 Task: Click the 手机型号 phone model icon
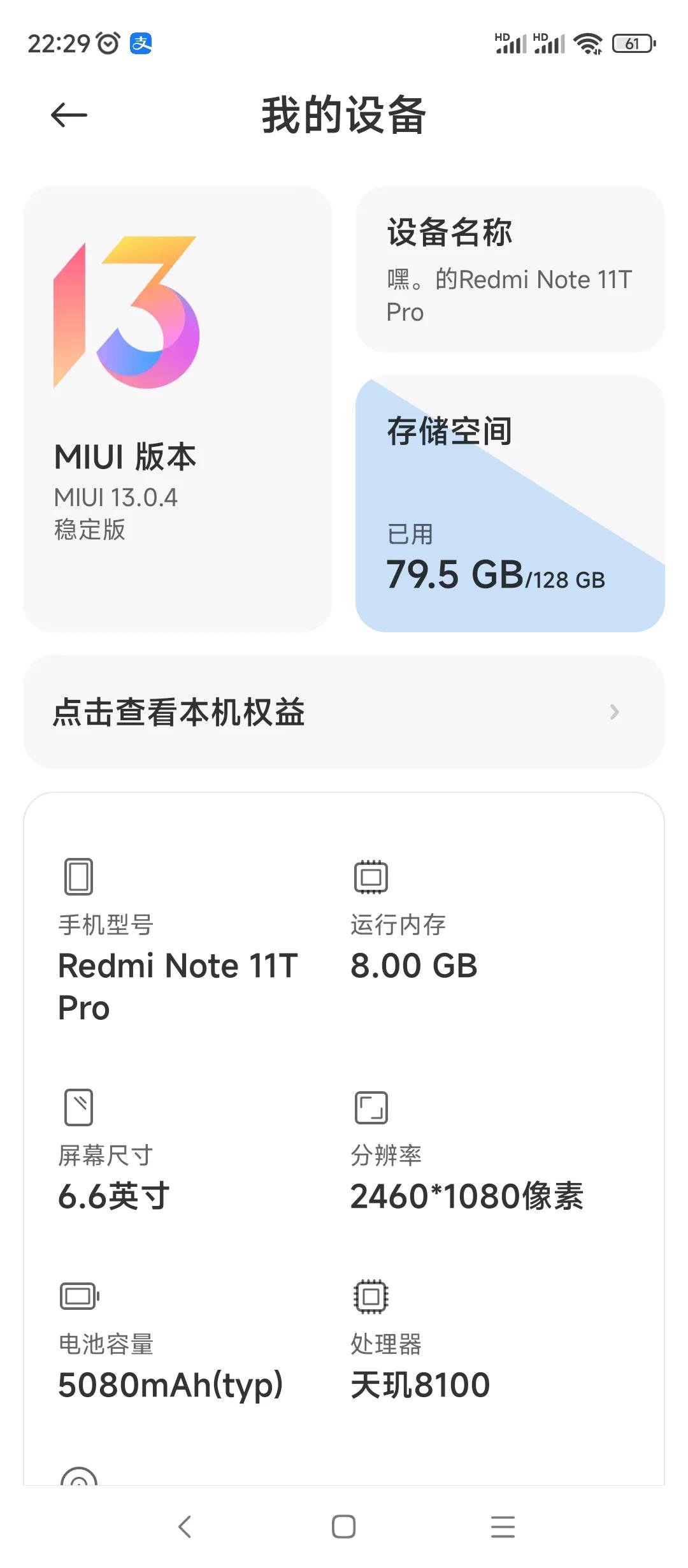[78, 876]
